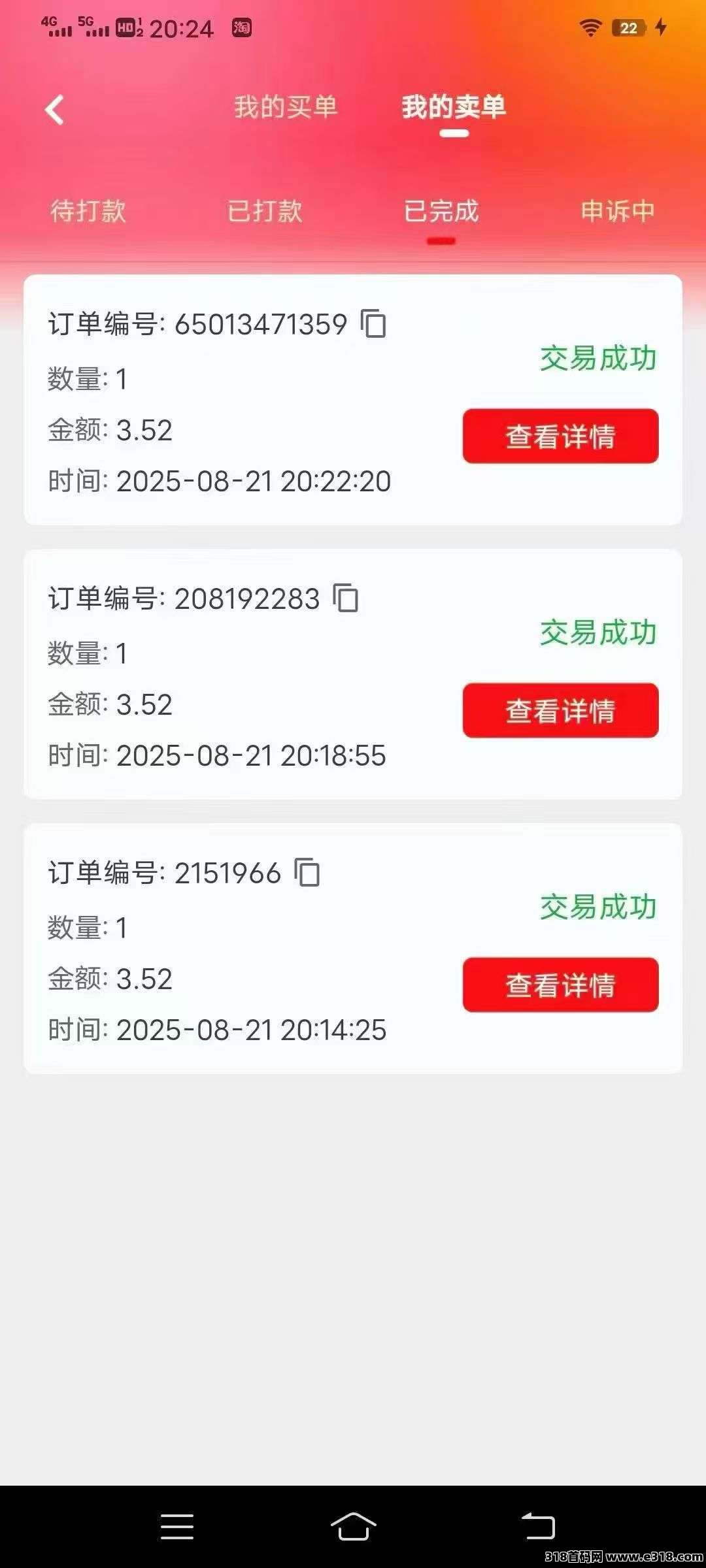Image resolution: width=706 pixels, height=1568 pixels.
Task: Copy order number 2151966
Action: pos(307,872)
